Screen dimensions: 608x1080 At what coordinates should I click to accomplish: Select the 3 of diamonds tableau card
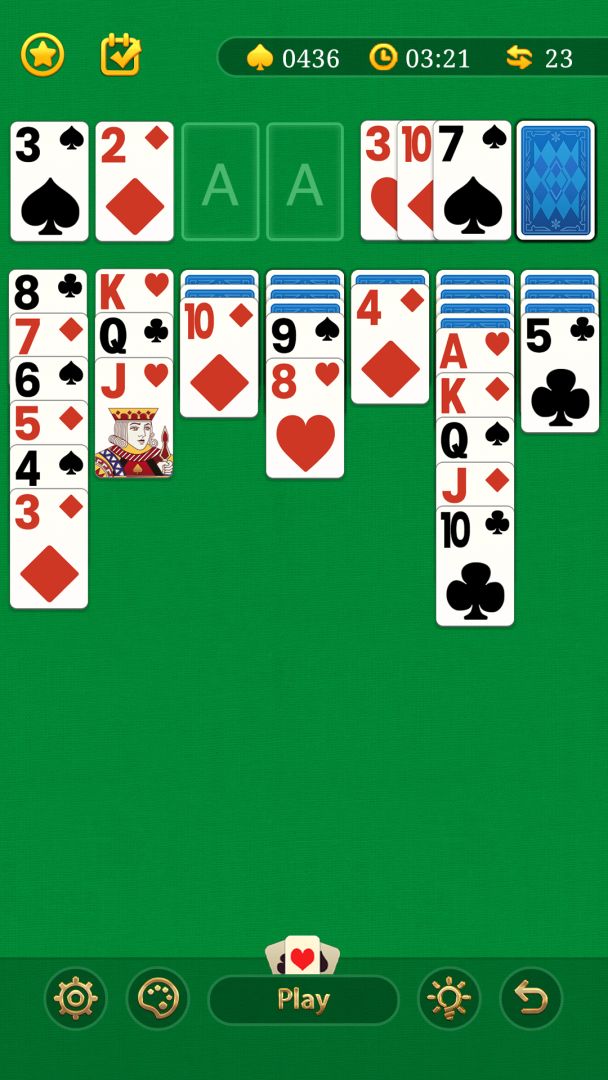(x=49, y=550)
